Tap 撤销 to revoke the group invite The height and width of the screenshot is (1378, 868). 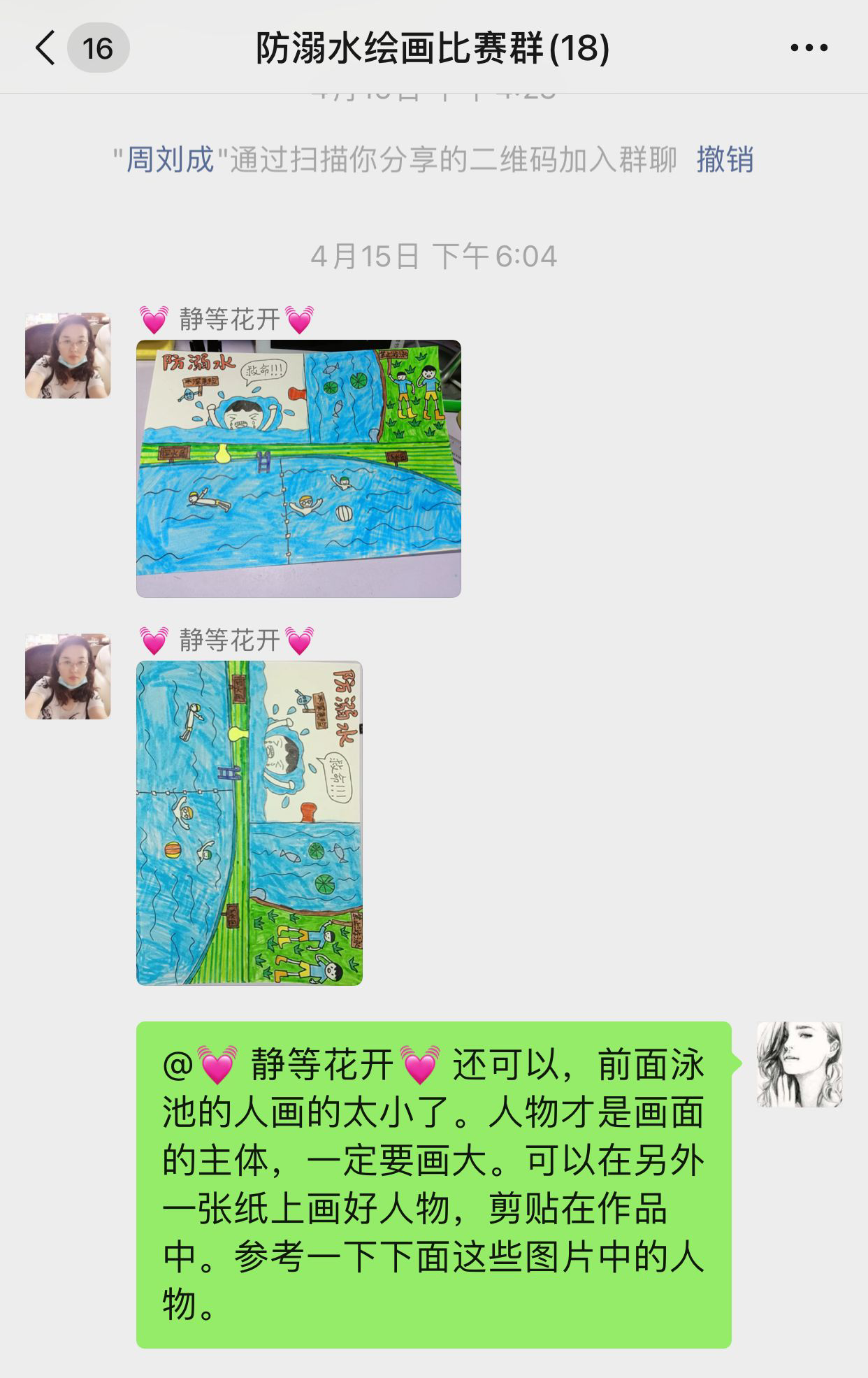point(725,160)
